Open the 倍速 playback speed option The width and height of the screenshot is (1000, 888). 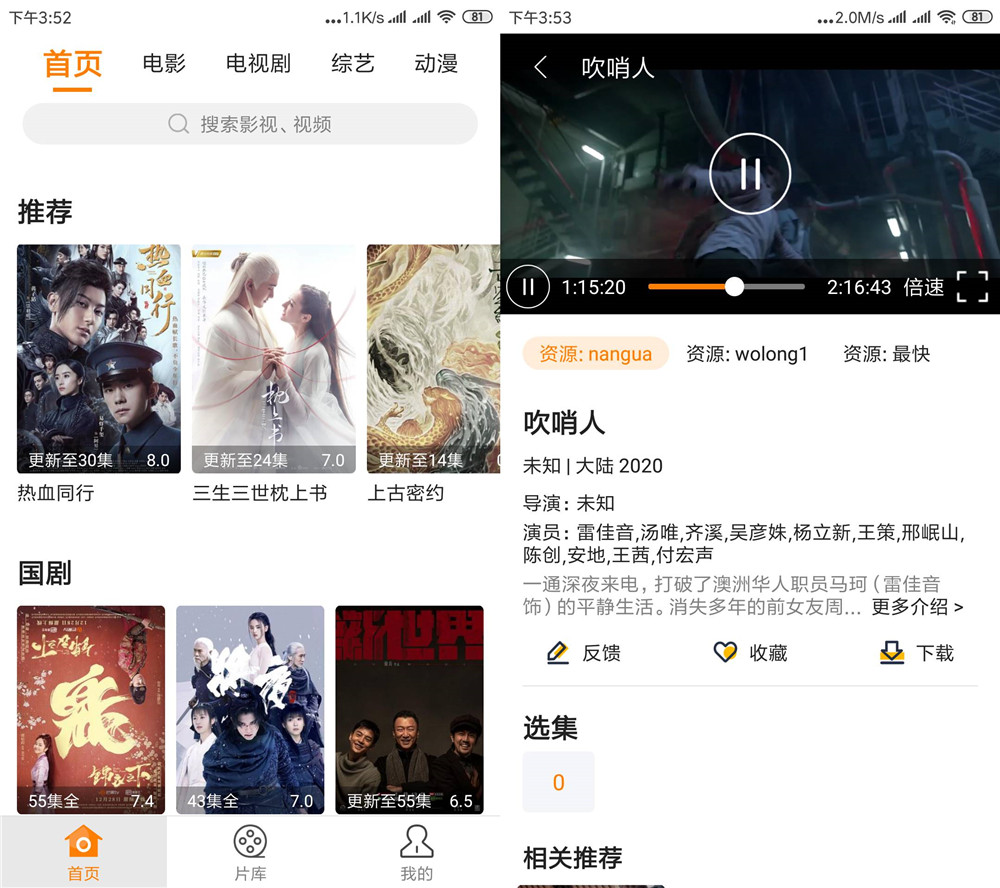pyautogui.click(x=923, y=287)
